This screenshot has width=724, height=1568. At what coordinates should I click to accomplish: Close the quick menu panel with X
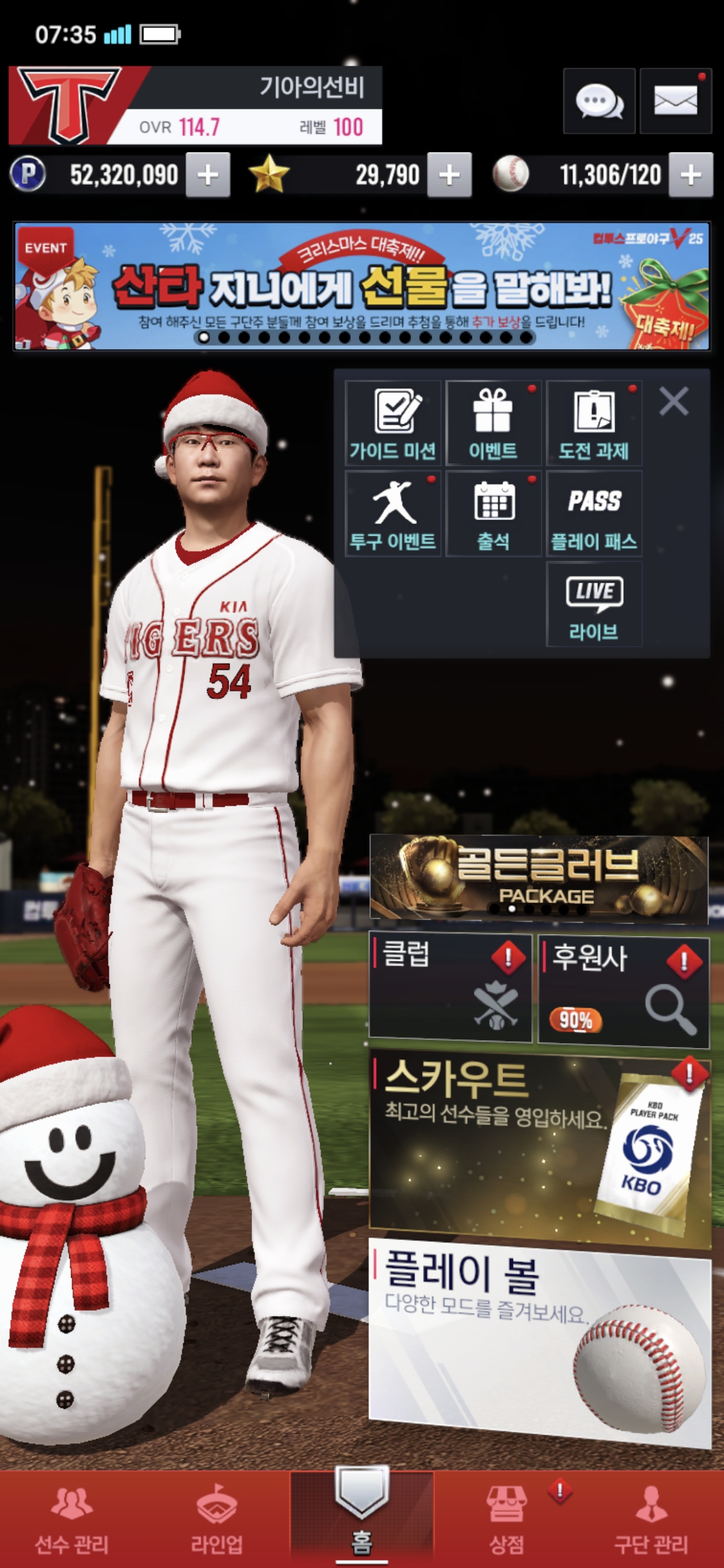pos(674,402)
